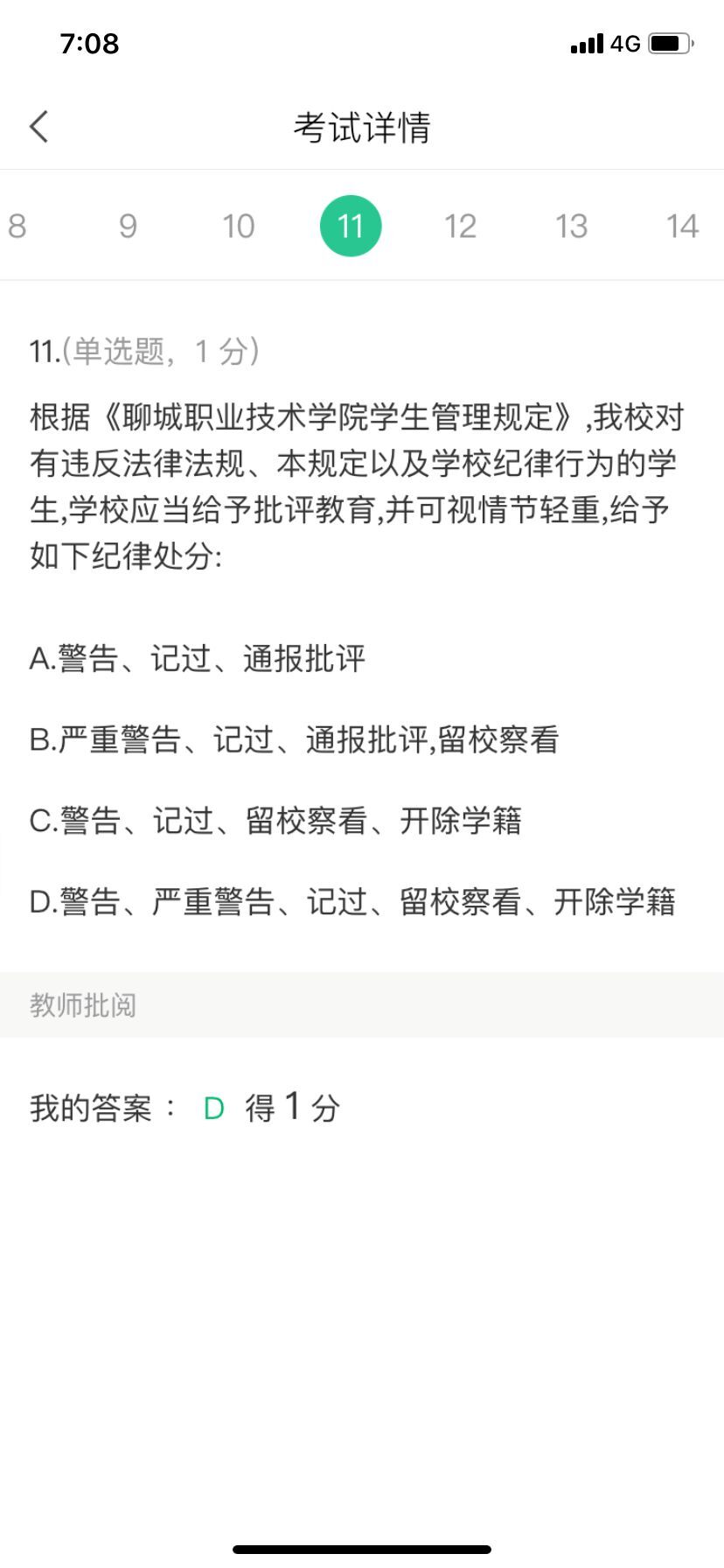View question 13
Screen dimensions: 724x1568
571,227
